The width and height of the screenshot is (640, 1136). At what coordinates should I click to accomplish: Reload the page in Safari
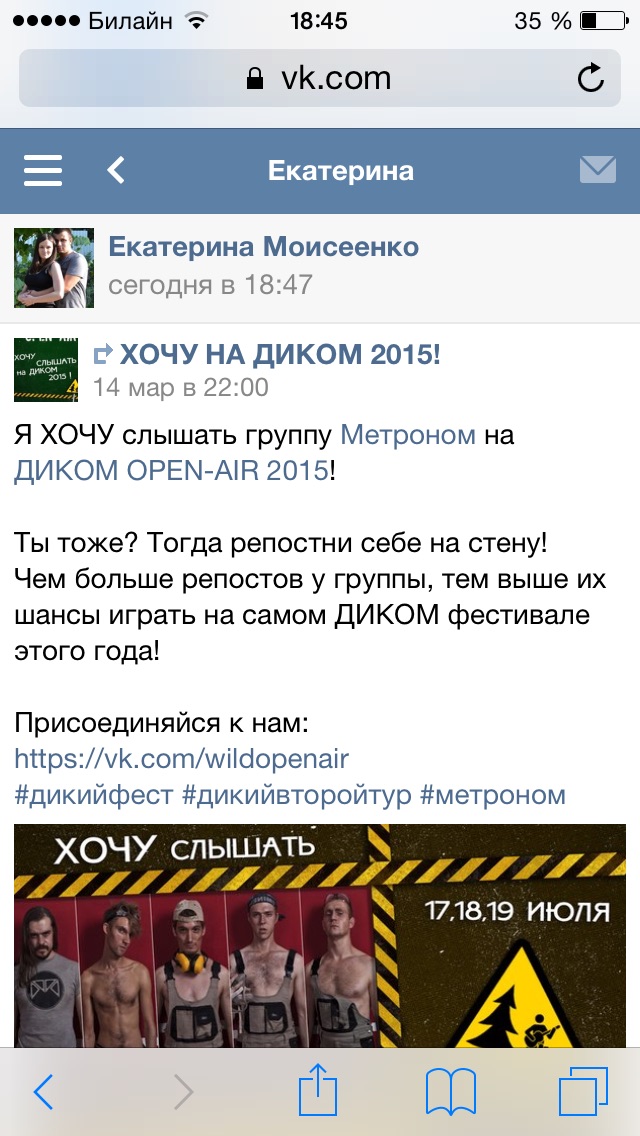tap(591, 78)
